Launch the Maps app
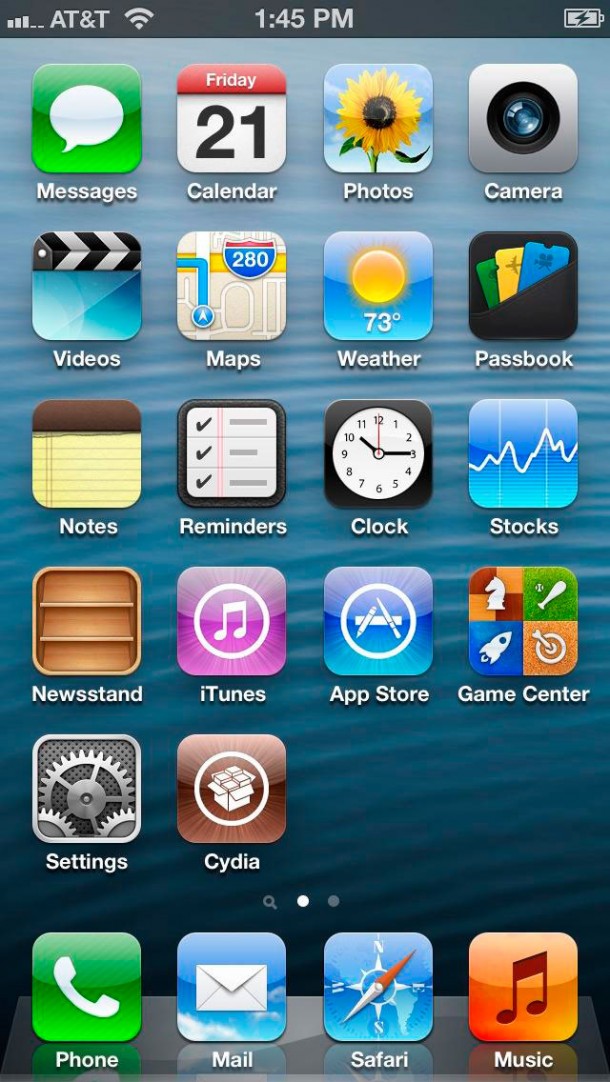This screenshot has width=610, height=1082. pyautogui.click(x=232, y=286)
